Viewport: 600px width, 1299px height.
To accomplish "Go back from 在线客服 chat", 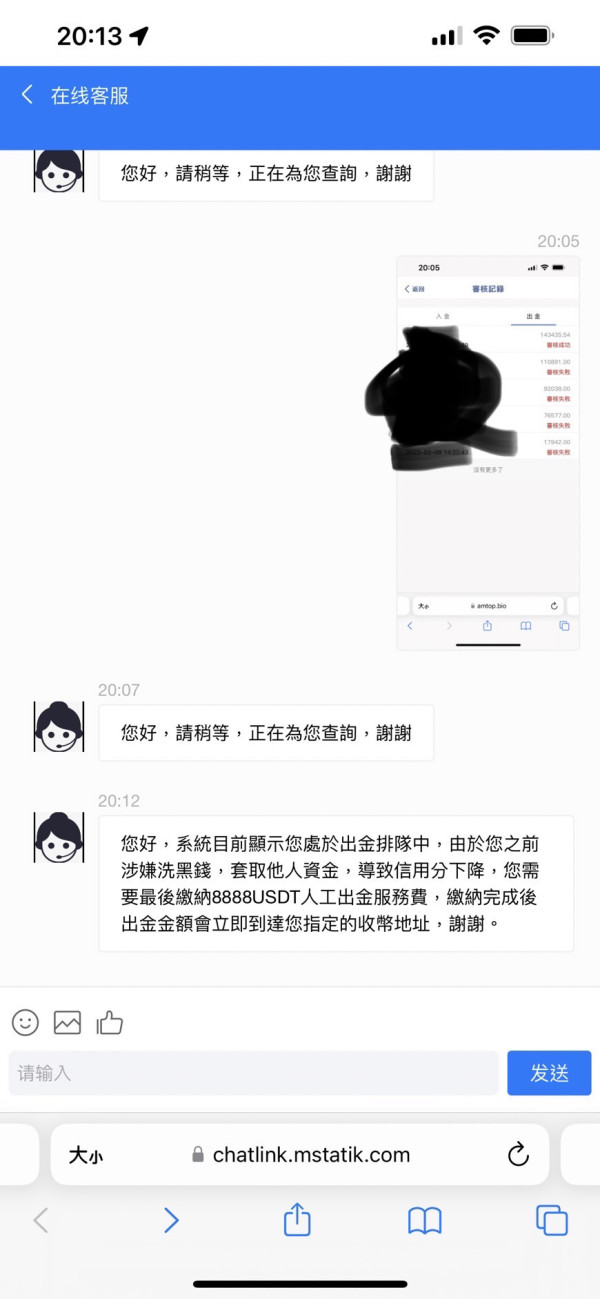I will (27, 95).
